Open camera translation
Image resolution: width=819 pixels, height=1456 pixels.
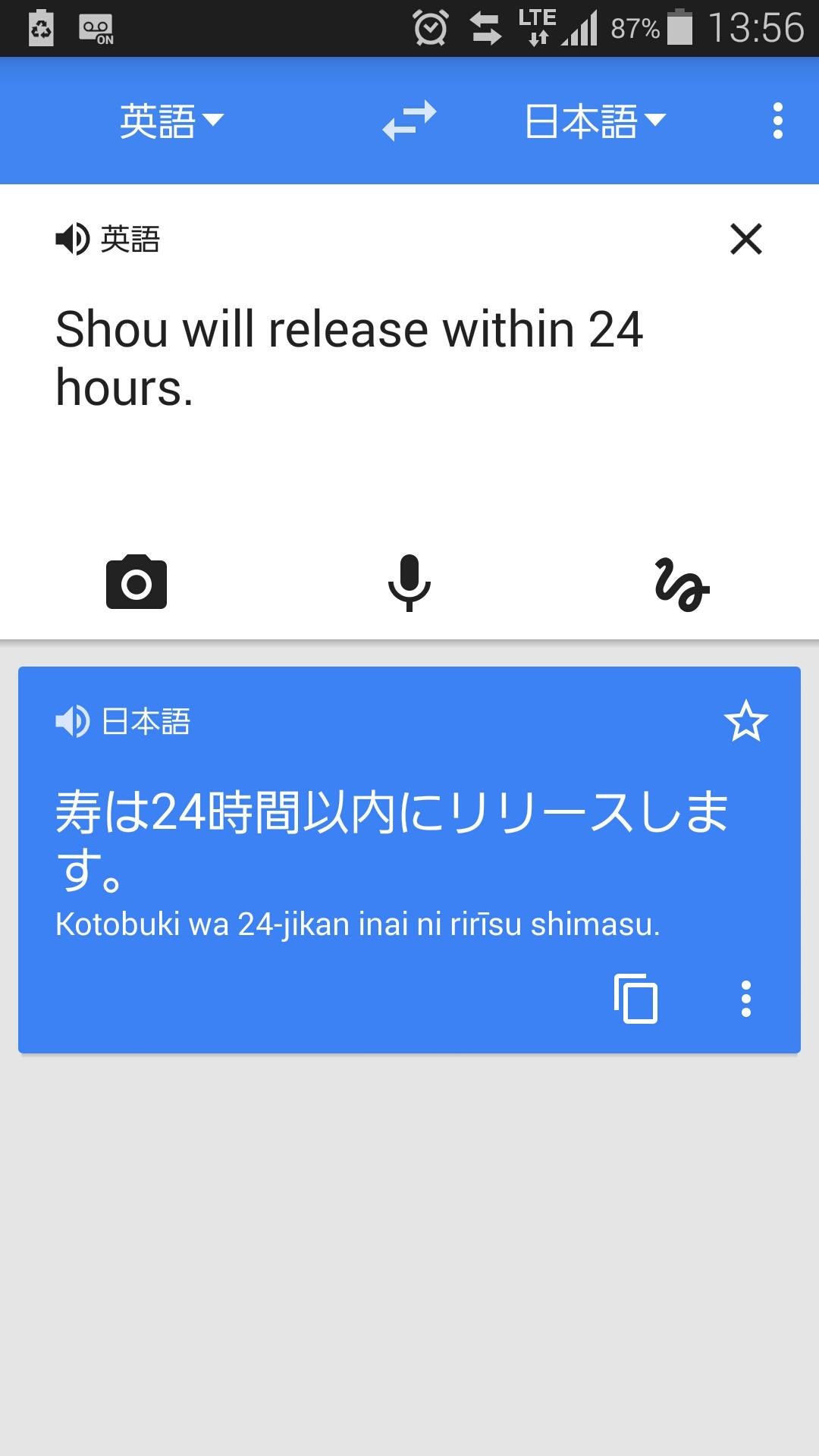coord(136,583)
